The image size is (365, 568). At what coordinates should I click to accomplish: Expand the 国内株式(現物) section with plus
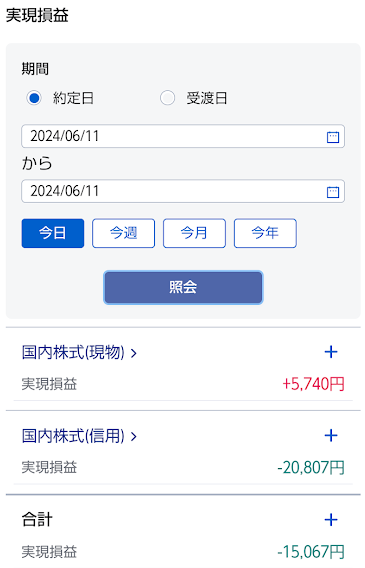click(x=331, y=352)
